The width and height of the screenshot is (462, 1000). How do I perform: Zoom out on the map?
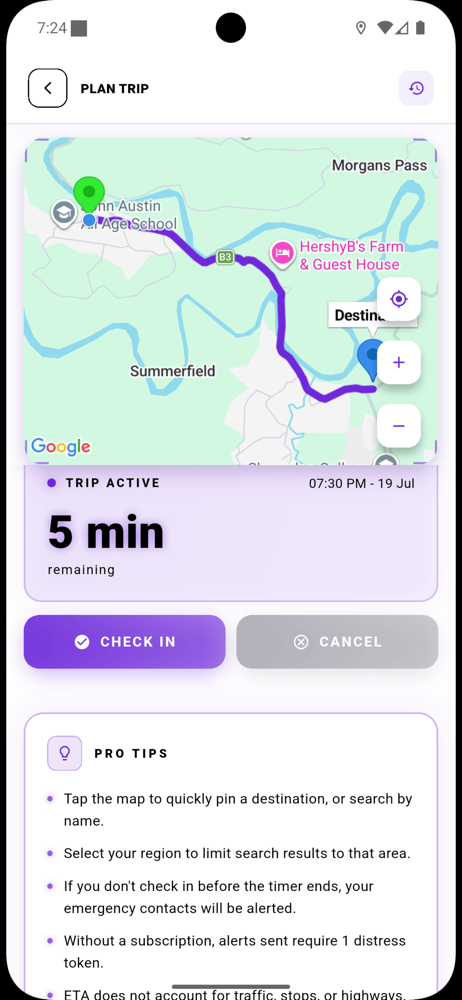(x=399, y=425)
